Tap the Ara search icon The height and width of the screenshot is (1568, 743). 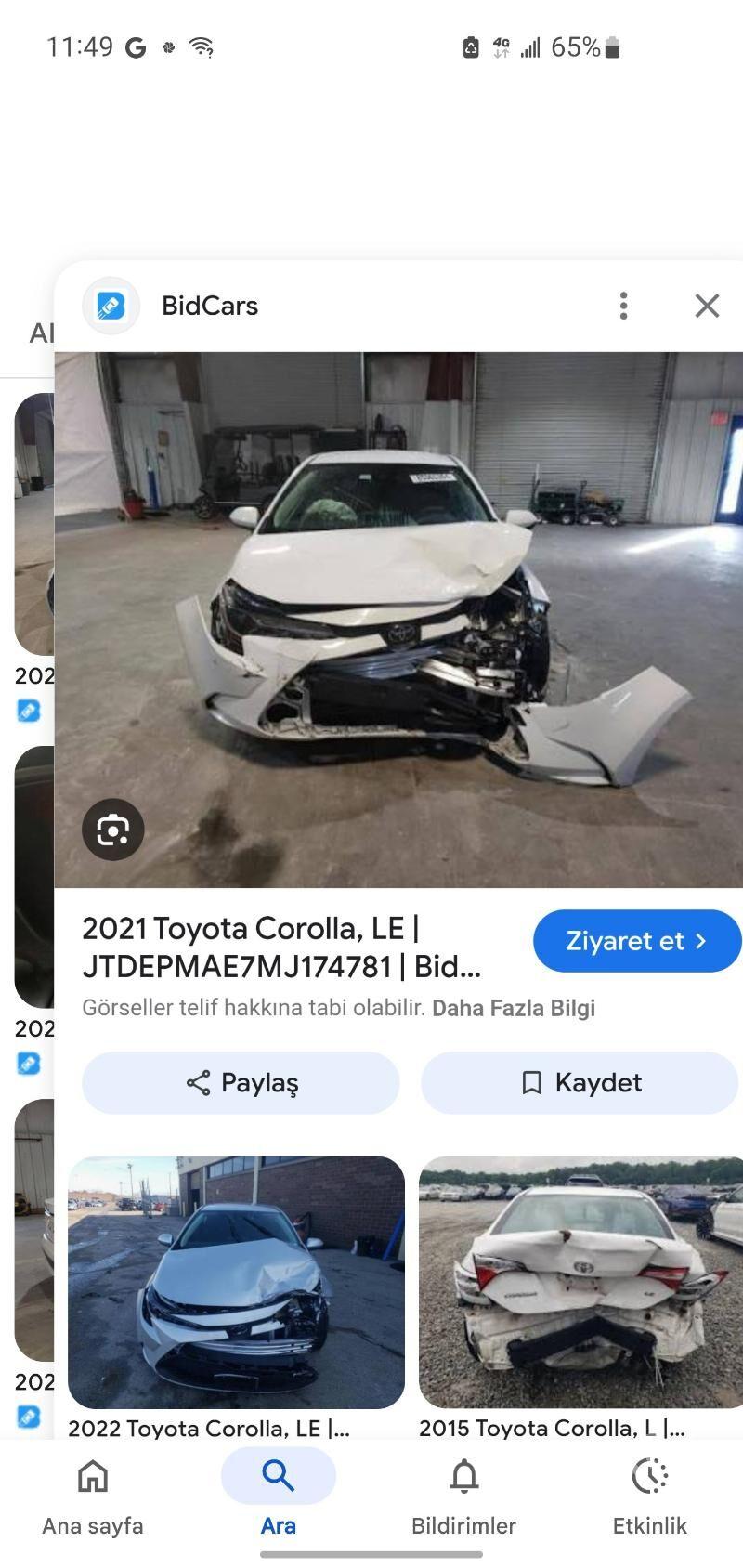[278, 1476]
